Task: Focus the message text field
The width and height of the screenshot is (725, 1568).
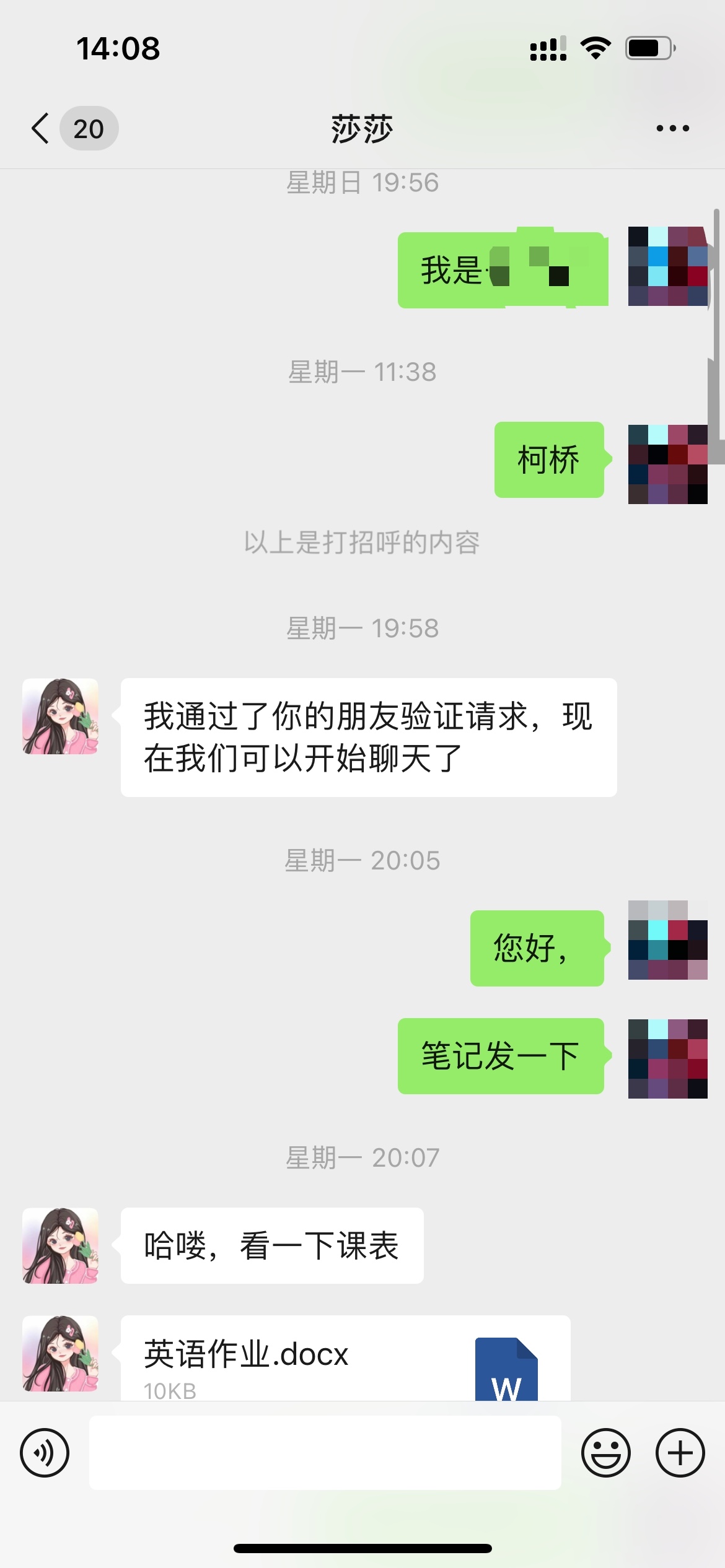Action: (325, 1453)
